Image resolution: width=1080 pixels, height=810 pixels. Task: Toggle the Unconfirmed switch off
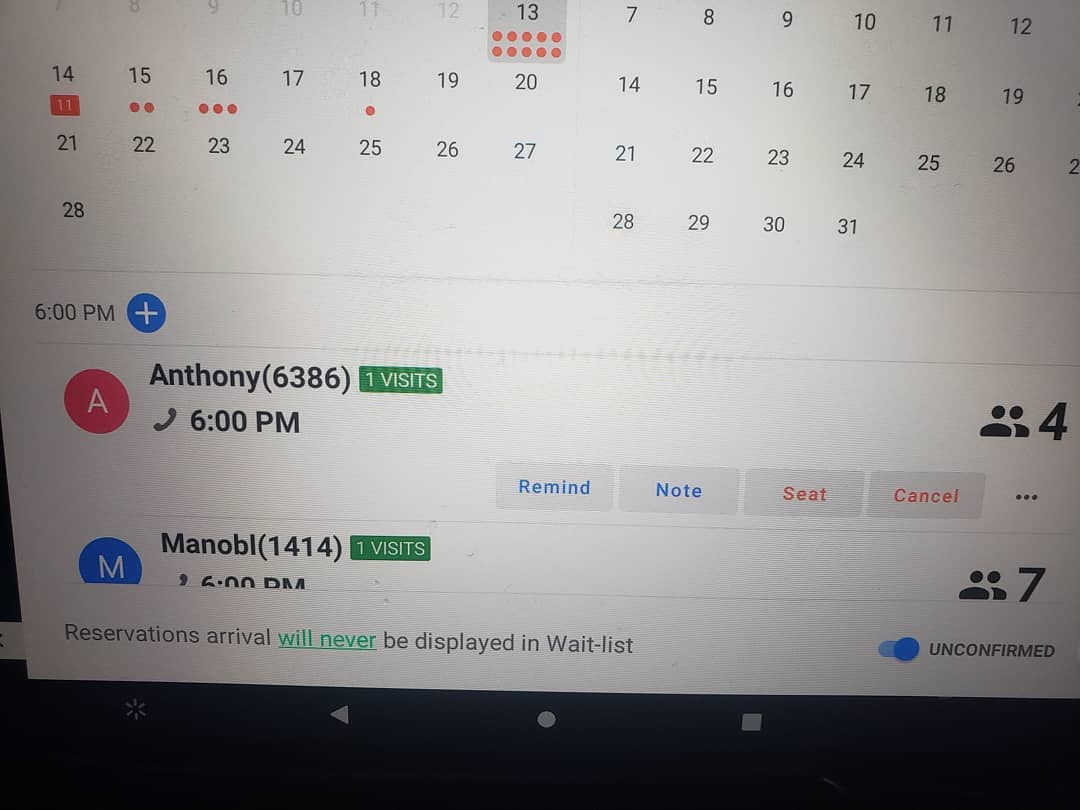900,649
